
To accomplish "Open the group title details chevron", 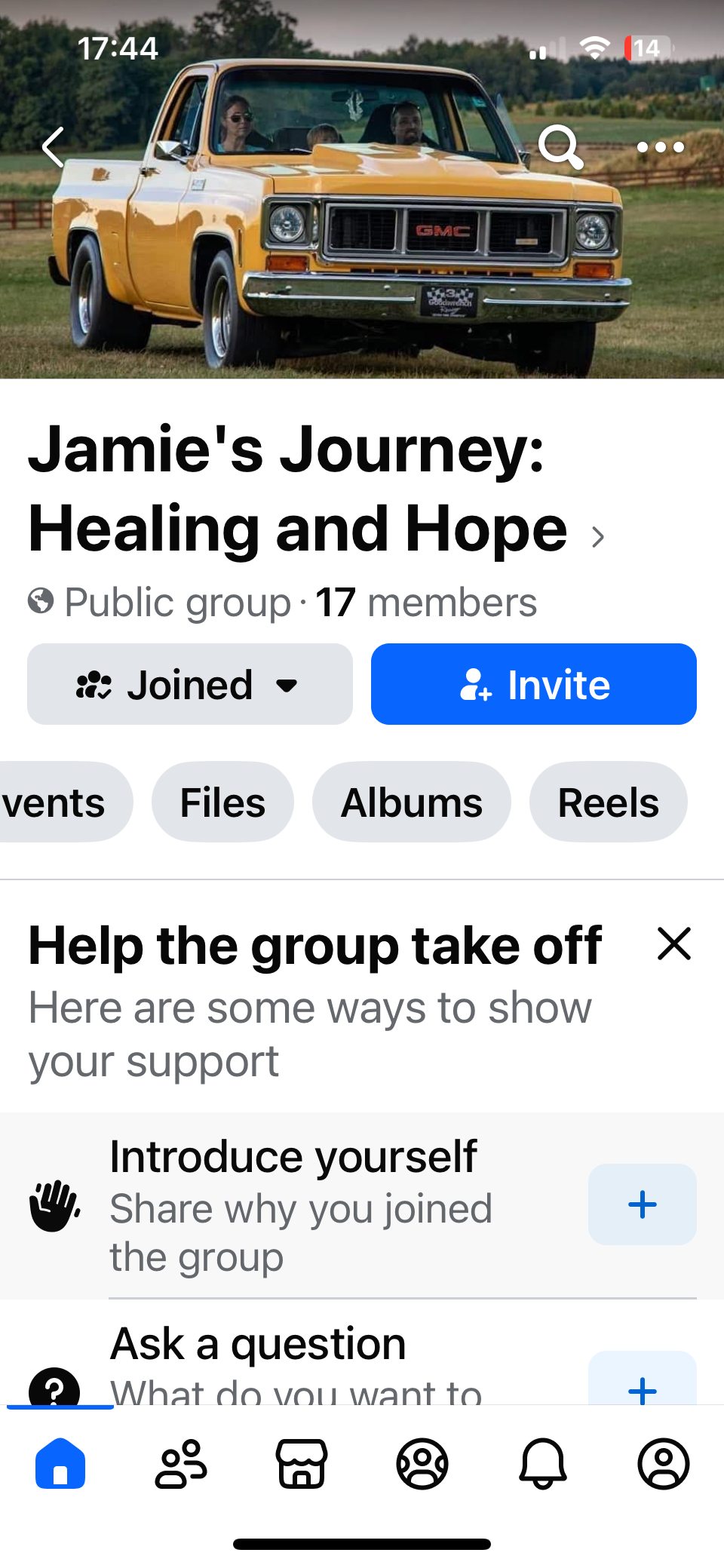I will point(598,537).
